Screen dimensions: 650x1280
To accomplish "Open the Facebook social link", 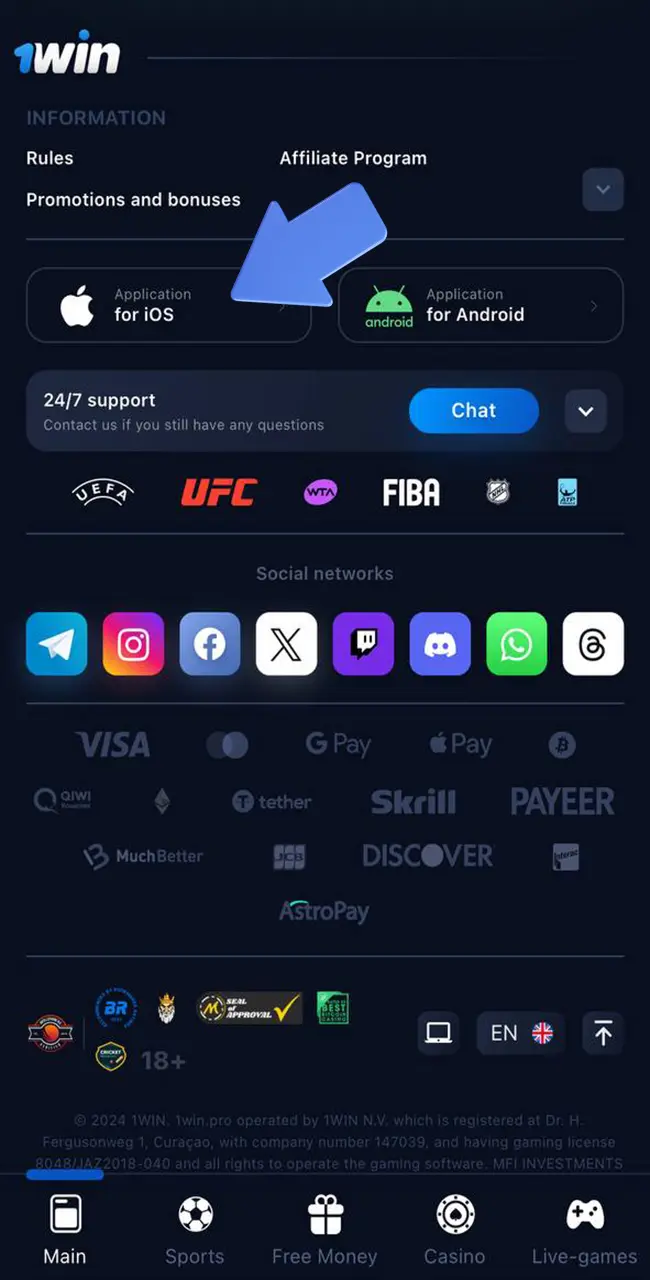I will click(x=210, y=644).
